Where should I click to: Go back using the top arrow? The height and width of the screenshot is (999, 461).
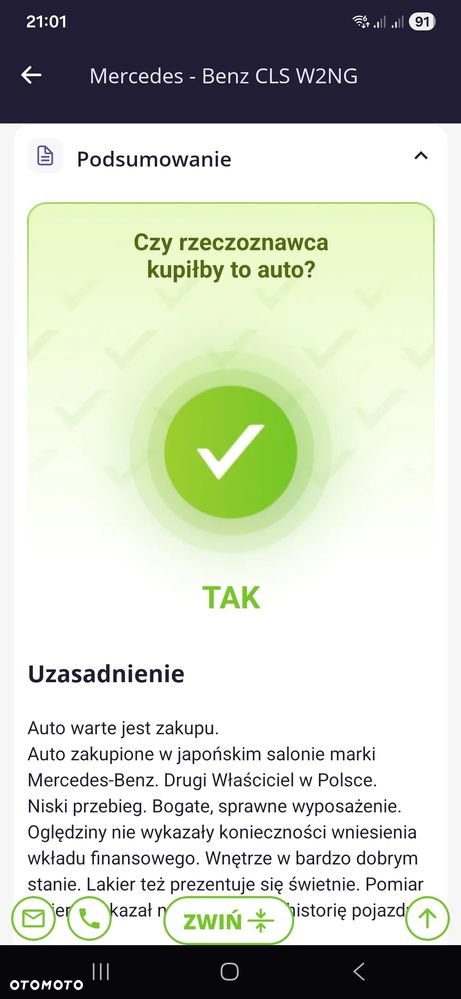[x=31, y=75]
